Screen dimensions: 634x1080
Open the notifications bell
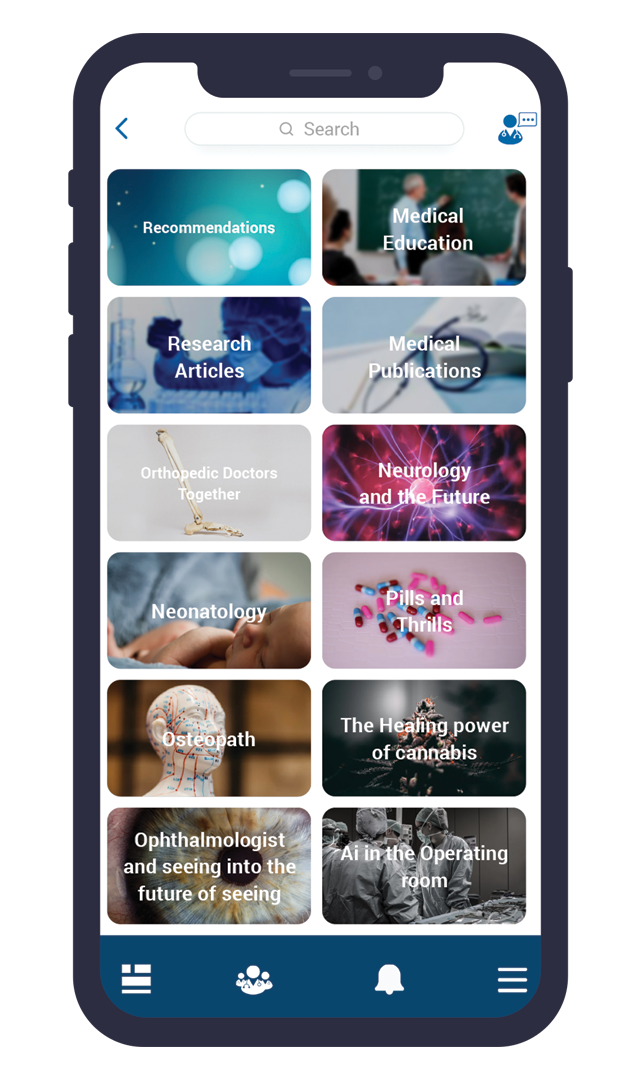pos(389,979)
